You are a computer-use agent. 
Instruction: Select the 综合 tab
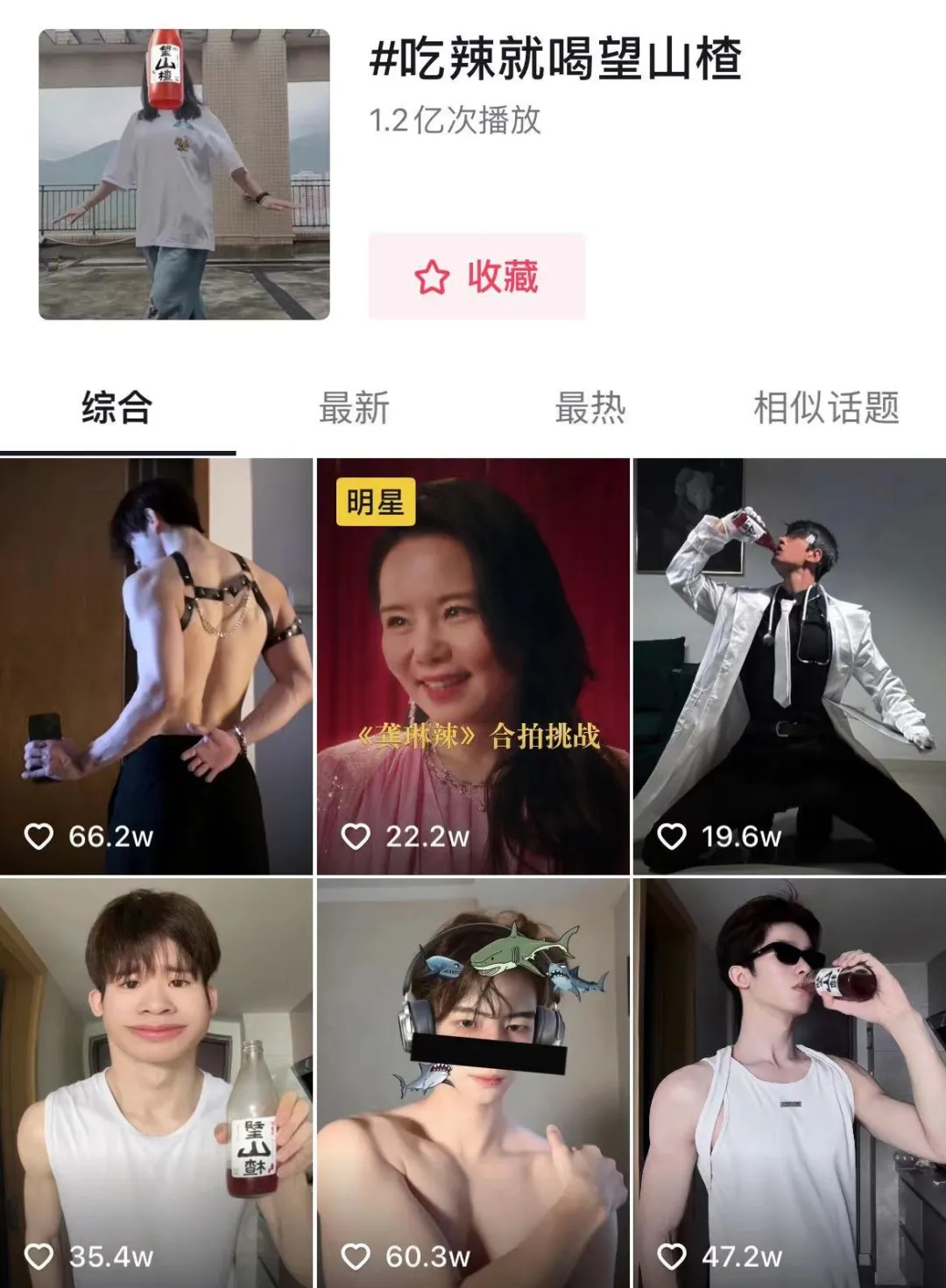(117, 409)
